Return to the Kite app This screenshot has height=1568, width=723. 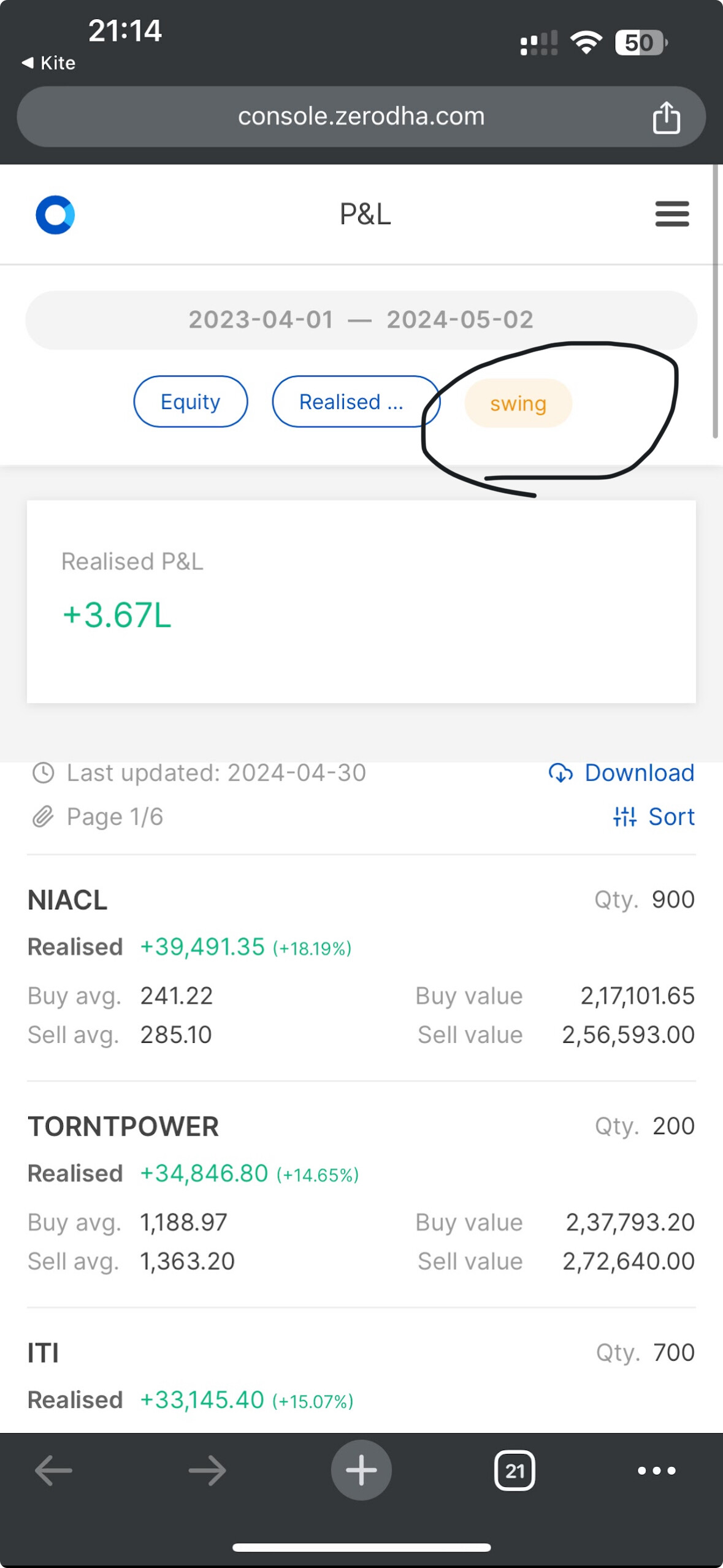[48, 63]
